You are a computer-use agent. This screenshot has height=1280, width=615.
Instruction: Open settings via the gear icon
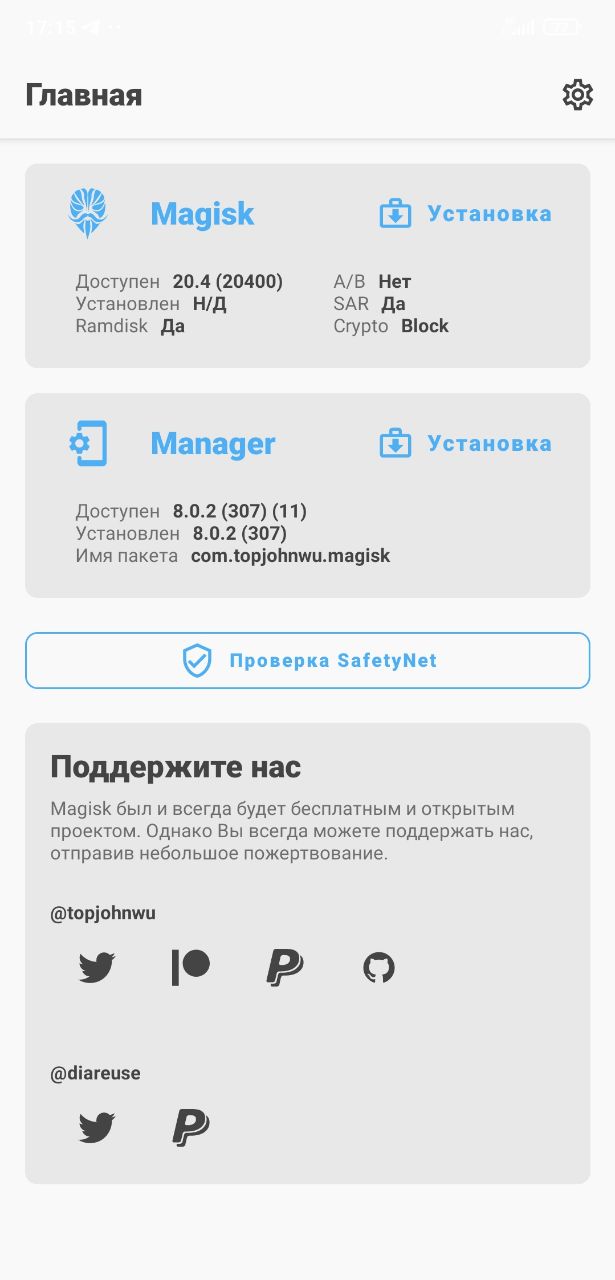(577, 95)
